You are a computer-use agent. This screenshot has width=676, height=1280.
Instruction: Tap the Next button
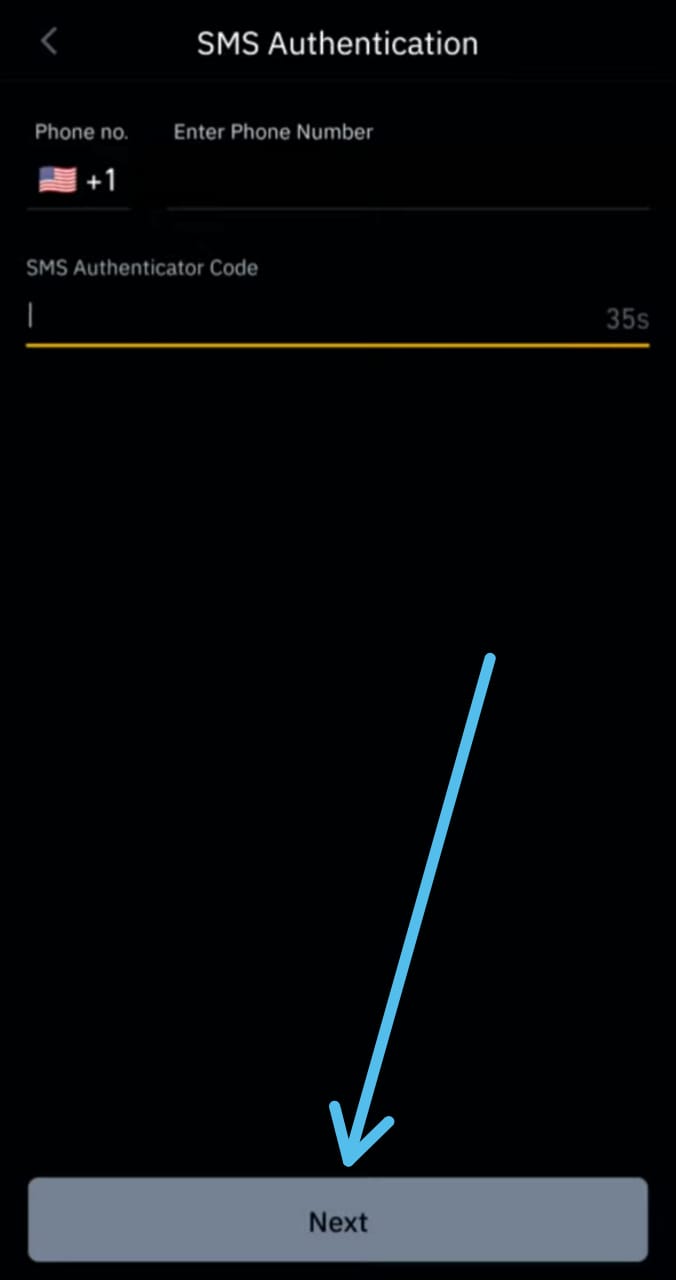click(x=338, y=1220)
